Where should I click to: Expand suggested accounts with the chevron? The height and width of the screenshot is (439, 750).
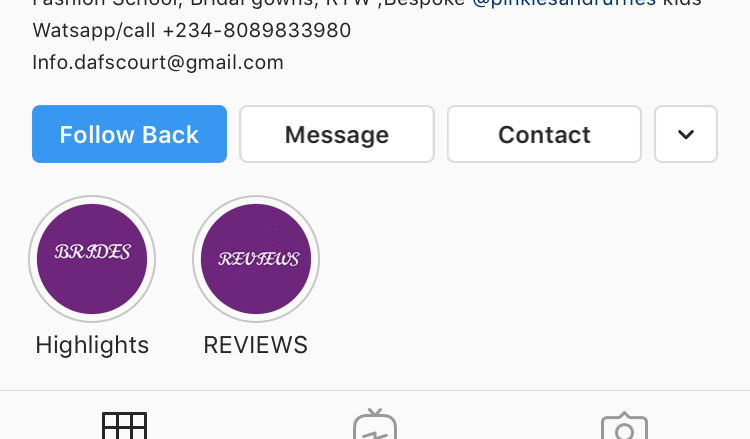685,134
